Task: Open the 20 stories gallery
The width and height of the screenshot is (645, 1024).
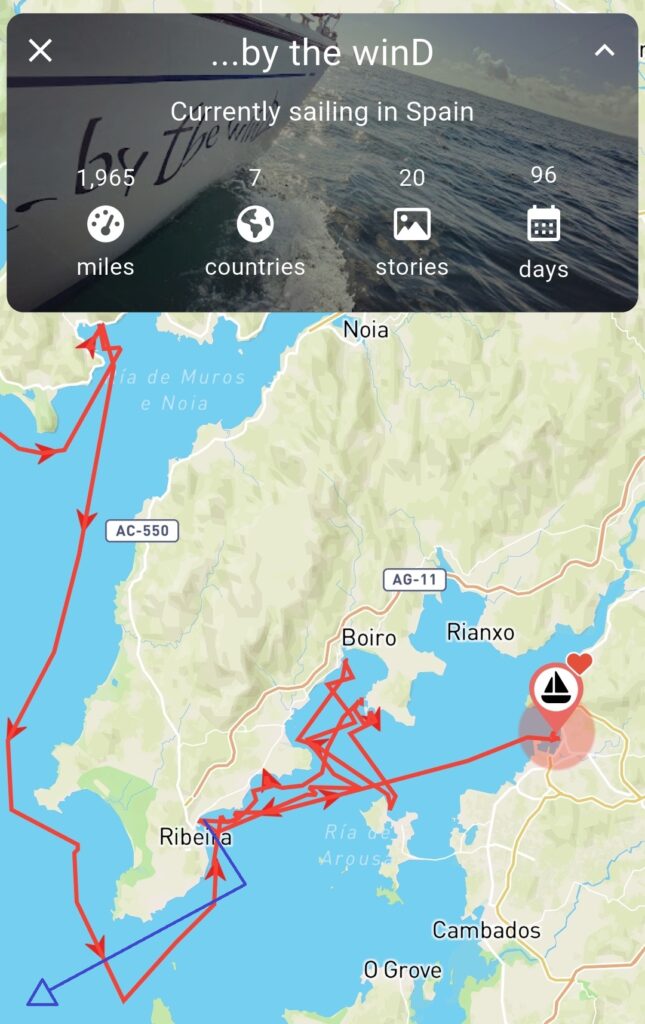Action: coord(412,226)
